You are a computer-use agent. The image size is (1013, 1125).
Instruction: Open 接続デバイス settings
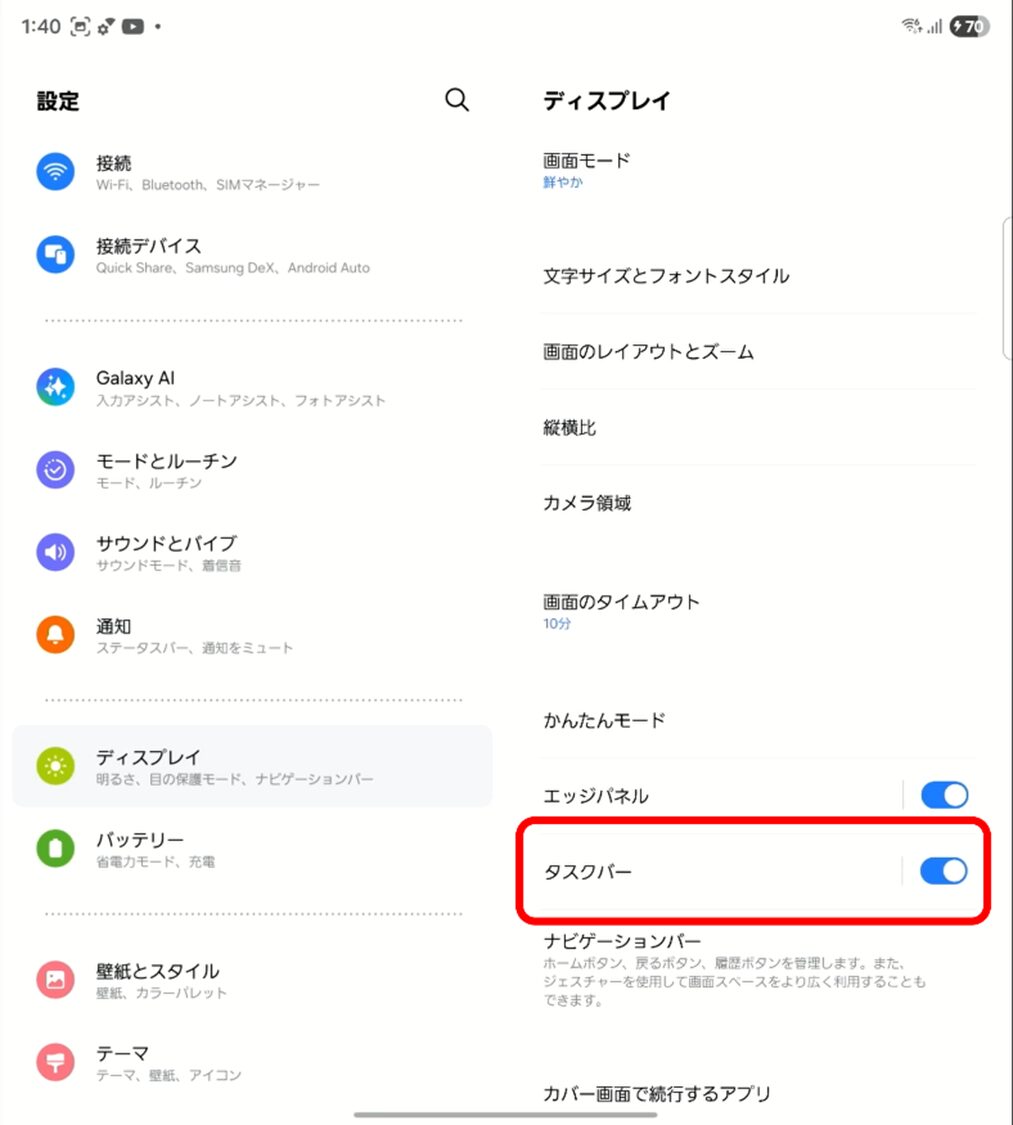[250, 255]
